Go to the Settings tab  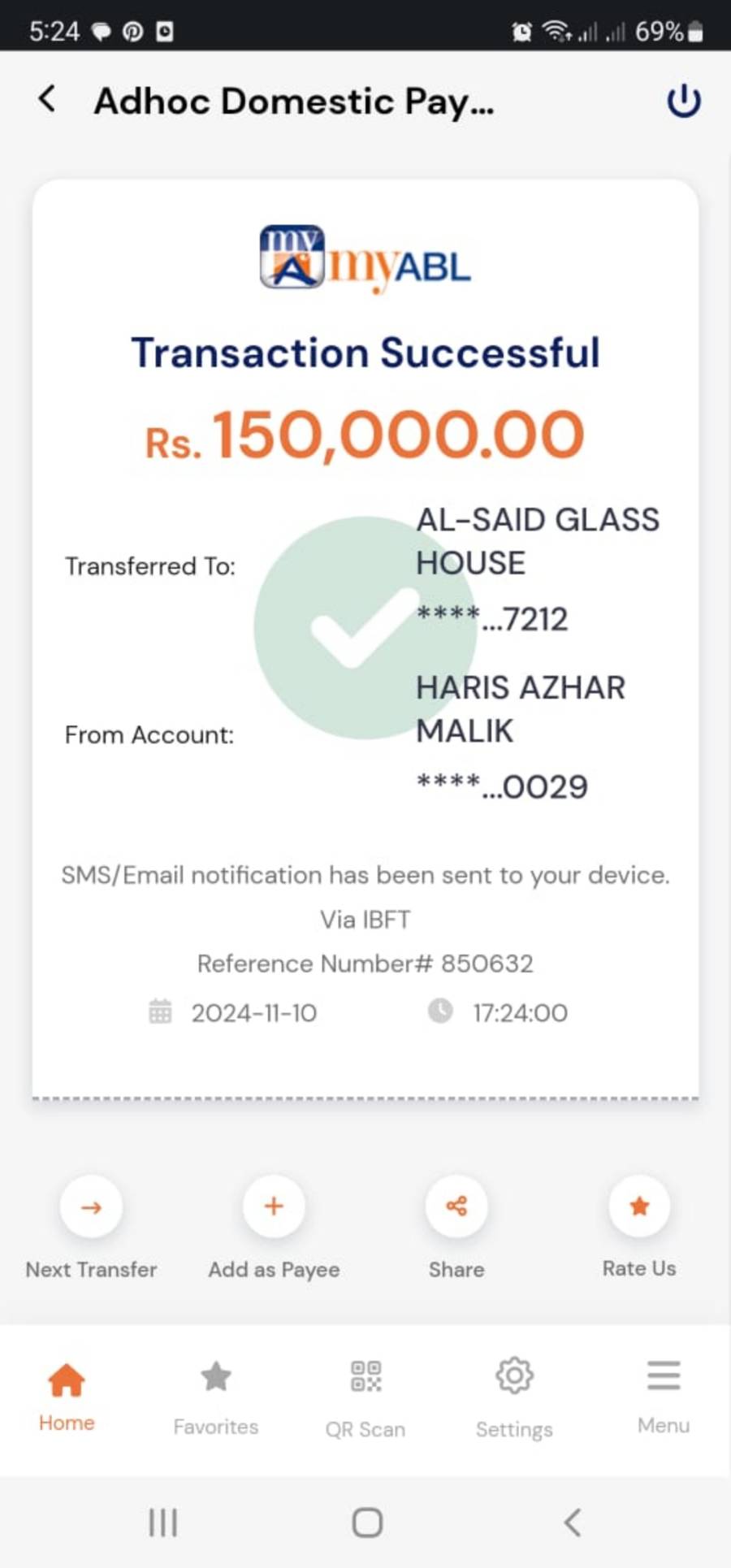point(514,1396)
